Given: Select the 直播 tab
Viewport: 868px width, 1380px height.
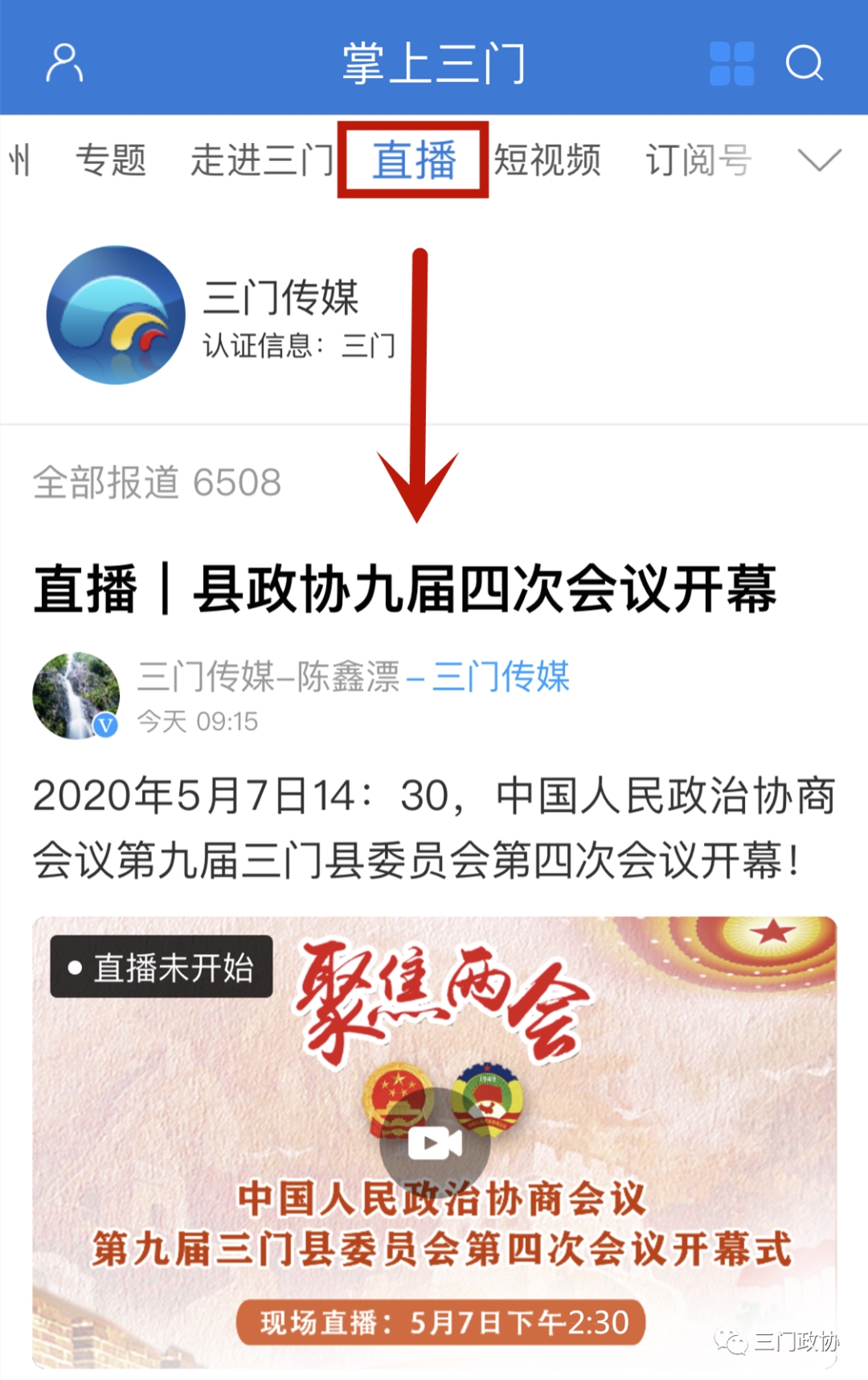Looking at the screenshot, I should click(413, 160).
